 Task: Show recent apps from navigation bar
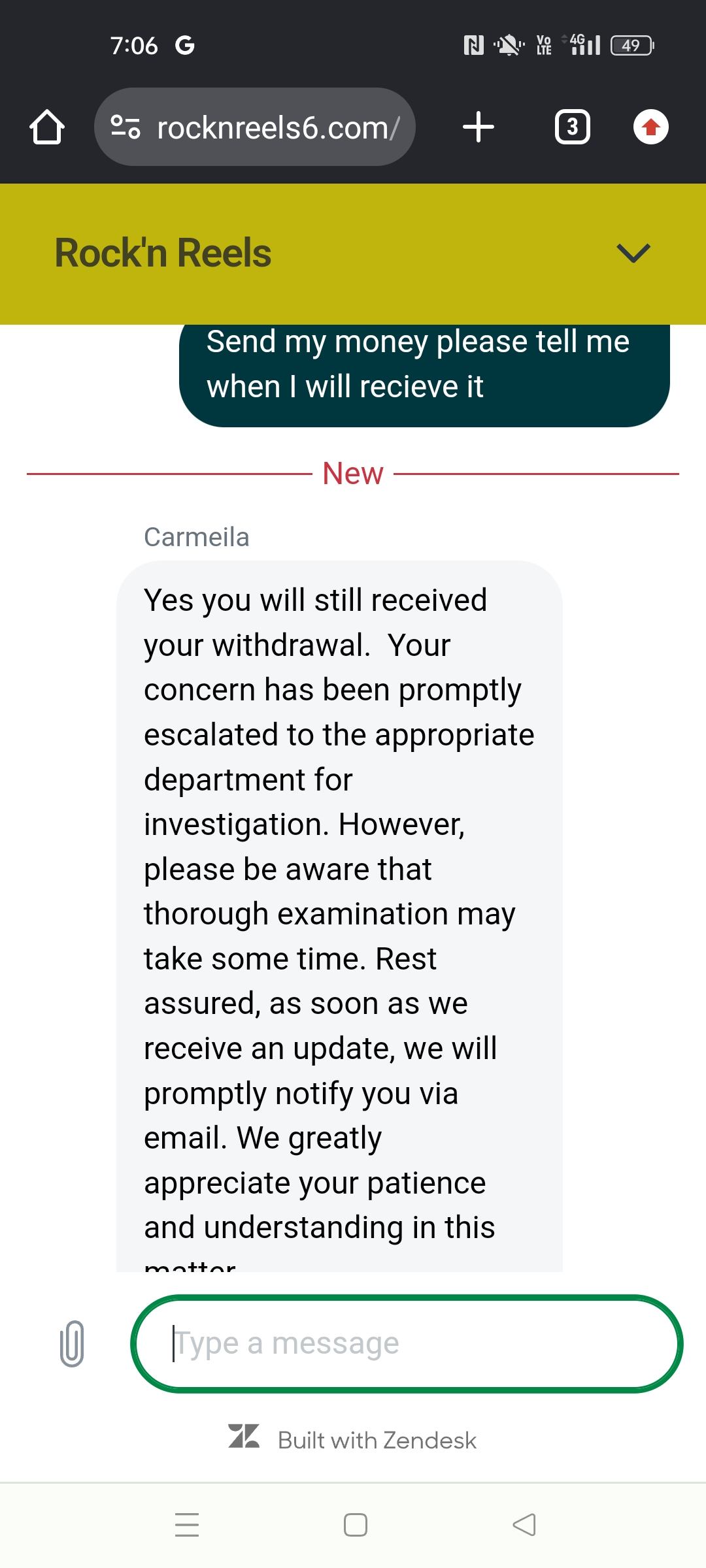pyautogui.click(x=187, y=1525)
